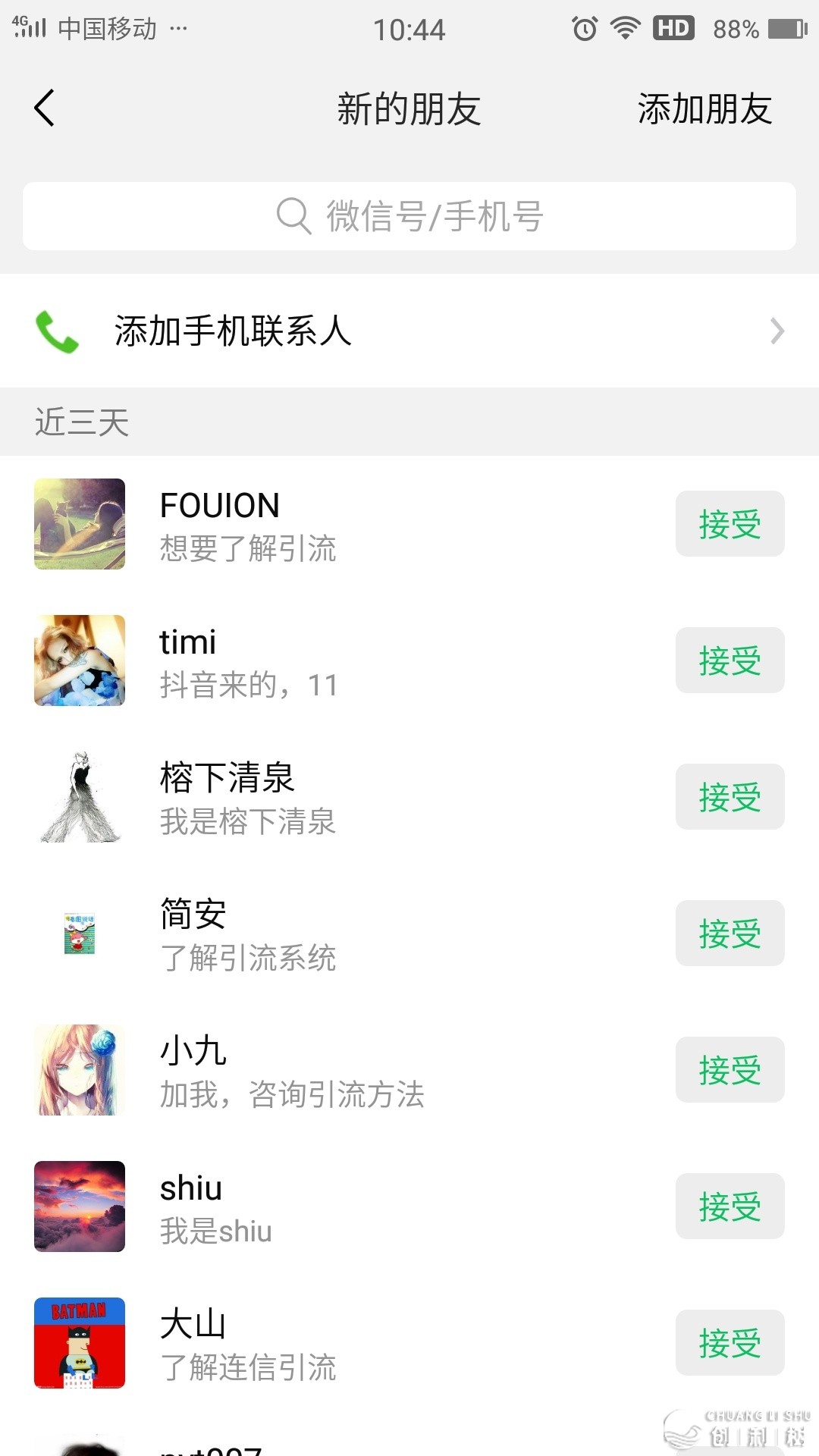Accept friend request from 小九
Screen dimensions: 819x1456
(730, 1070)
